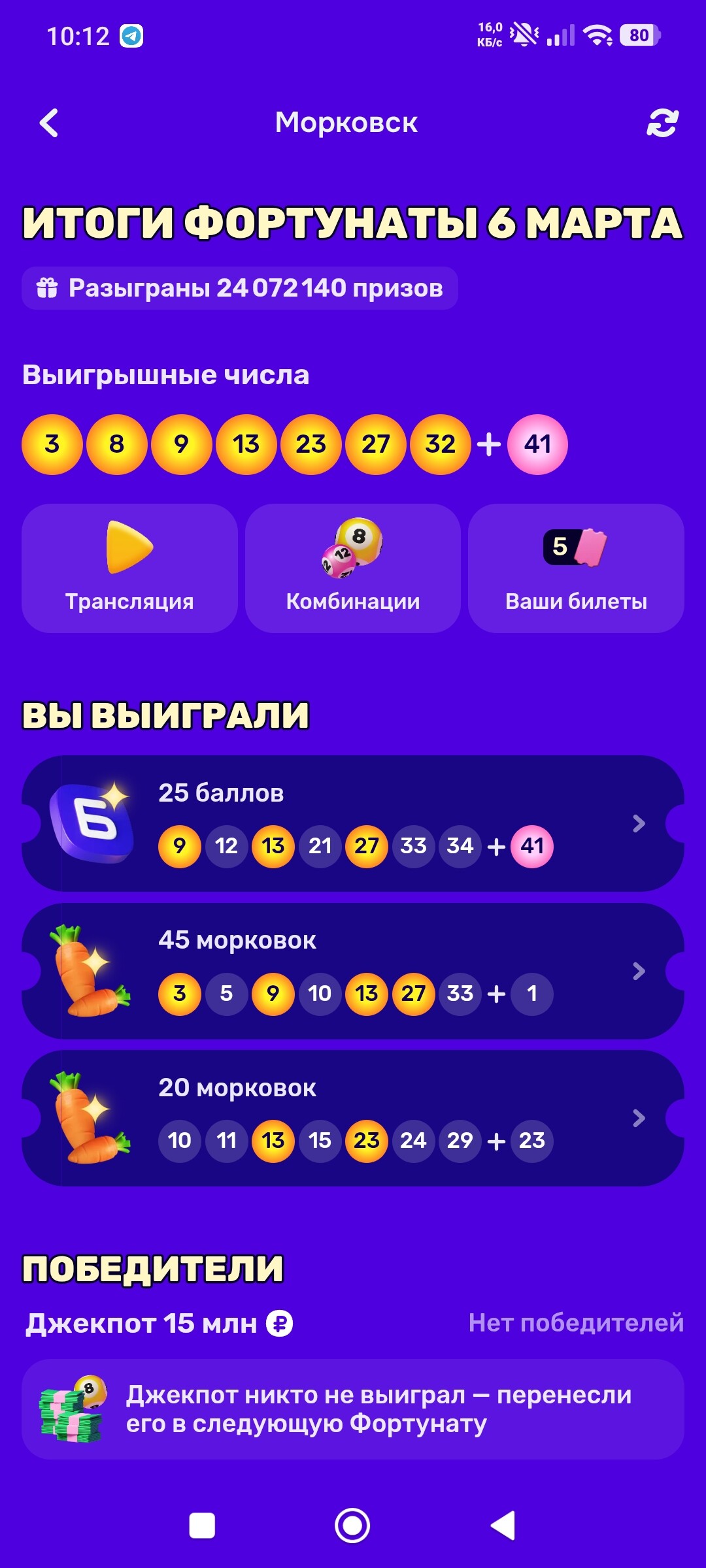Open the 20 морковок winning ticket
The height and width of the screenshot is (1568, 706).
click(x=353, y=1118)
